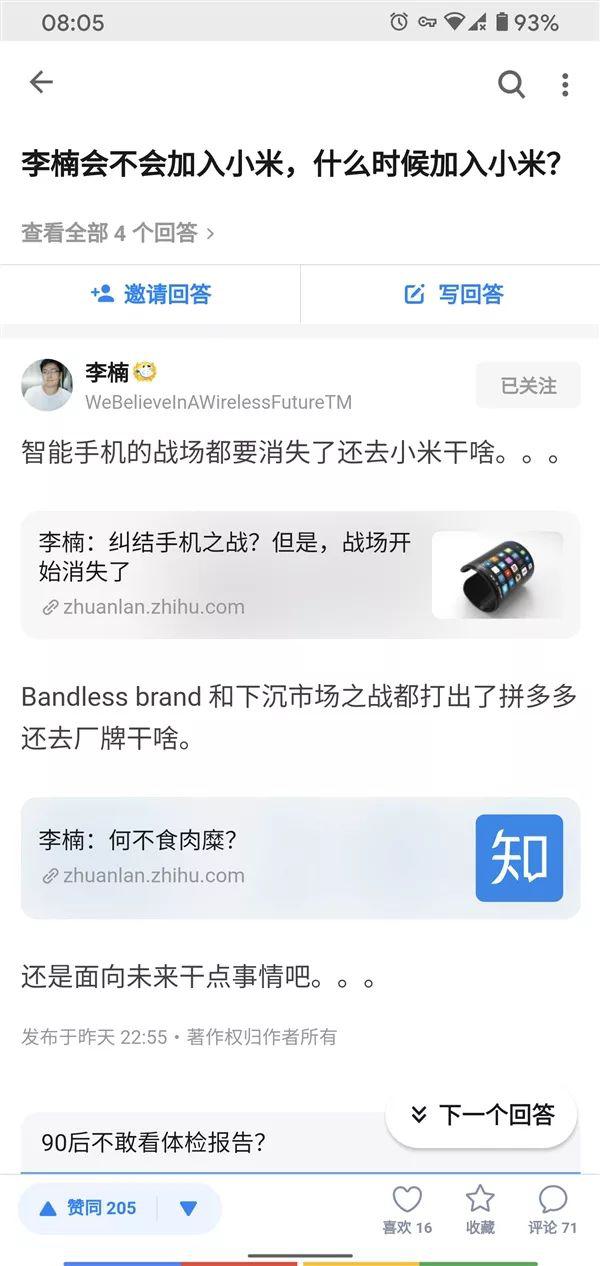Open the 纠结手机之战 article card
Viewport: 600px width, 1266px height.
tap(300, 575)
